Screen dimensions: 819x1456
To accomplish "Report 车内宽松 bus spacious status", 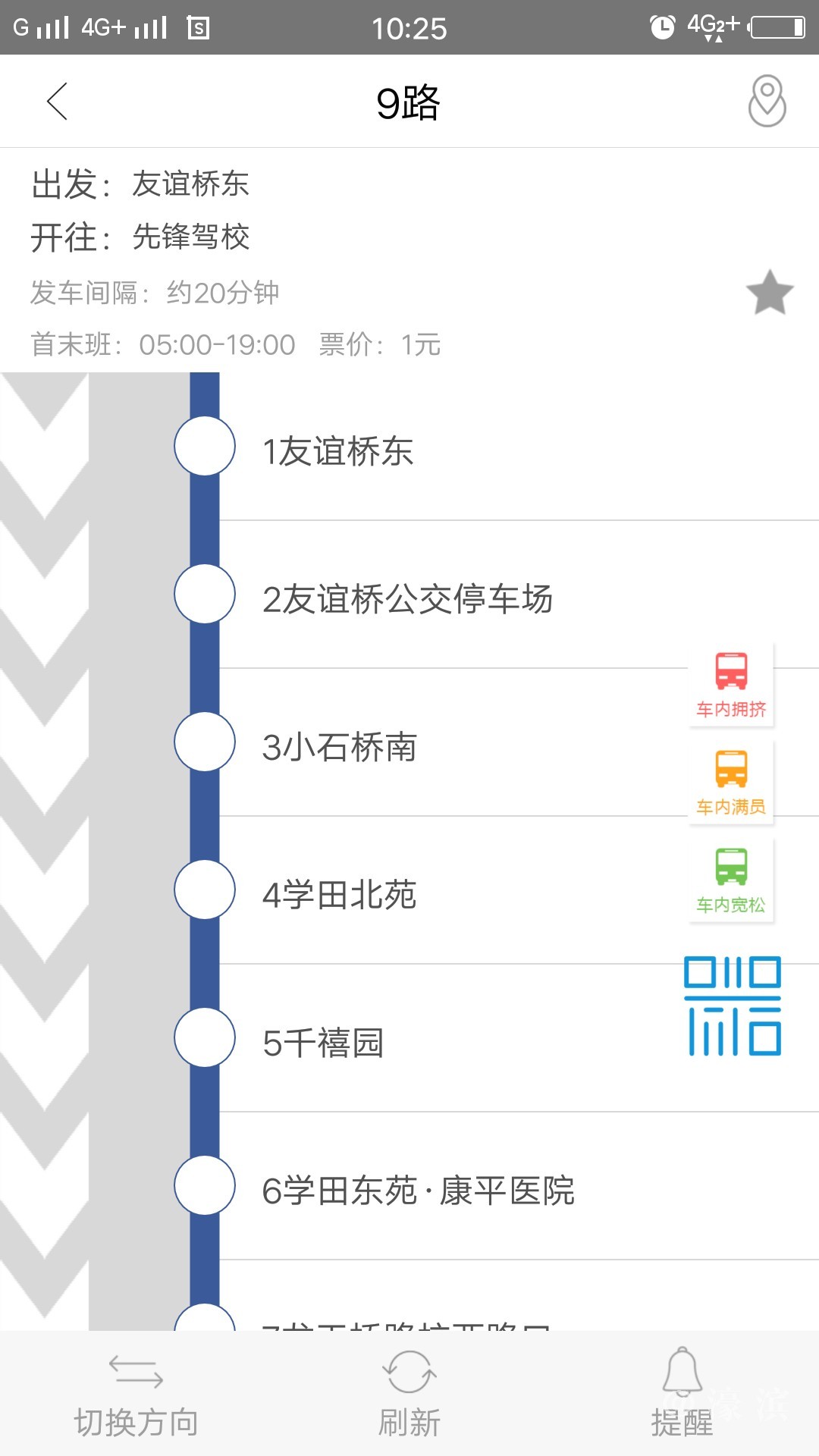I will [731, 880].
